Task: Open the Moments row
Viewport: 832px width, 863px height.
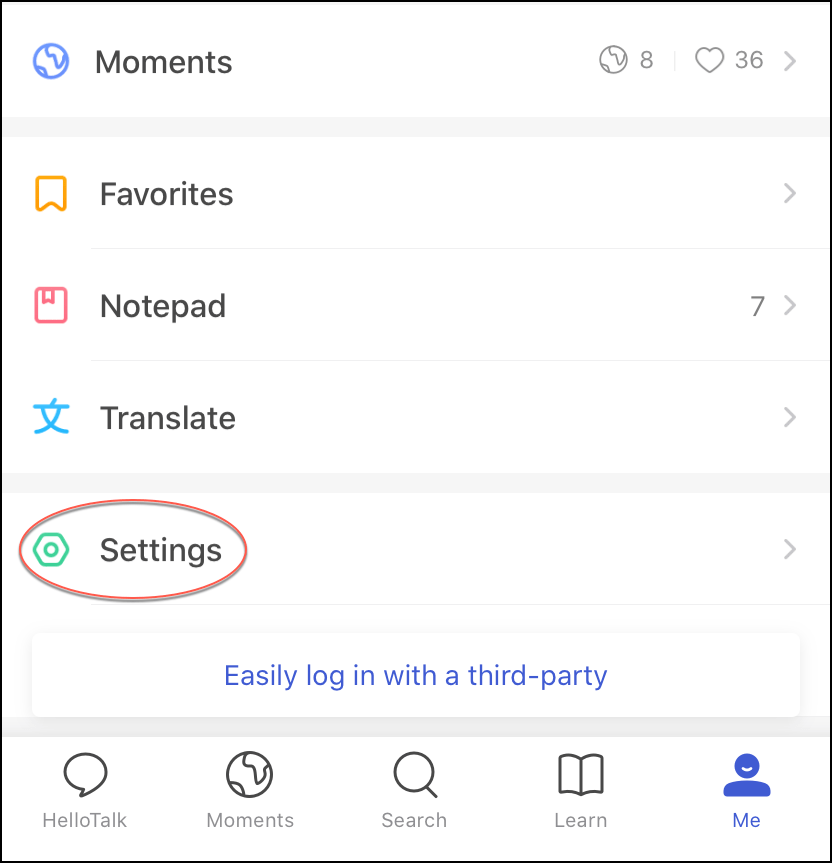Action: (163, 62)
